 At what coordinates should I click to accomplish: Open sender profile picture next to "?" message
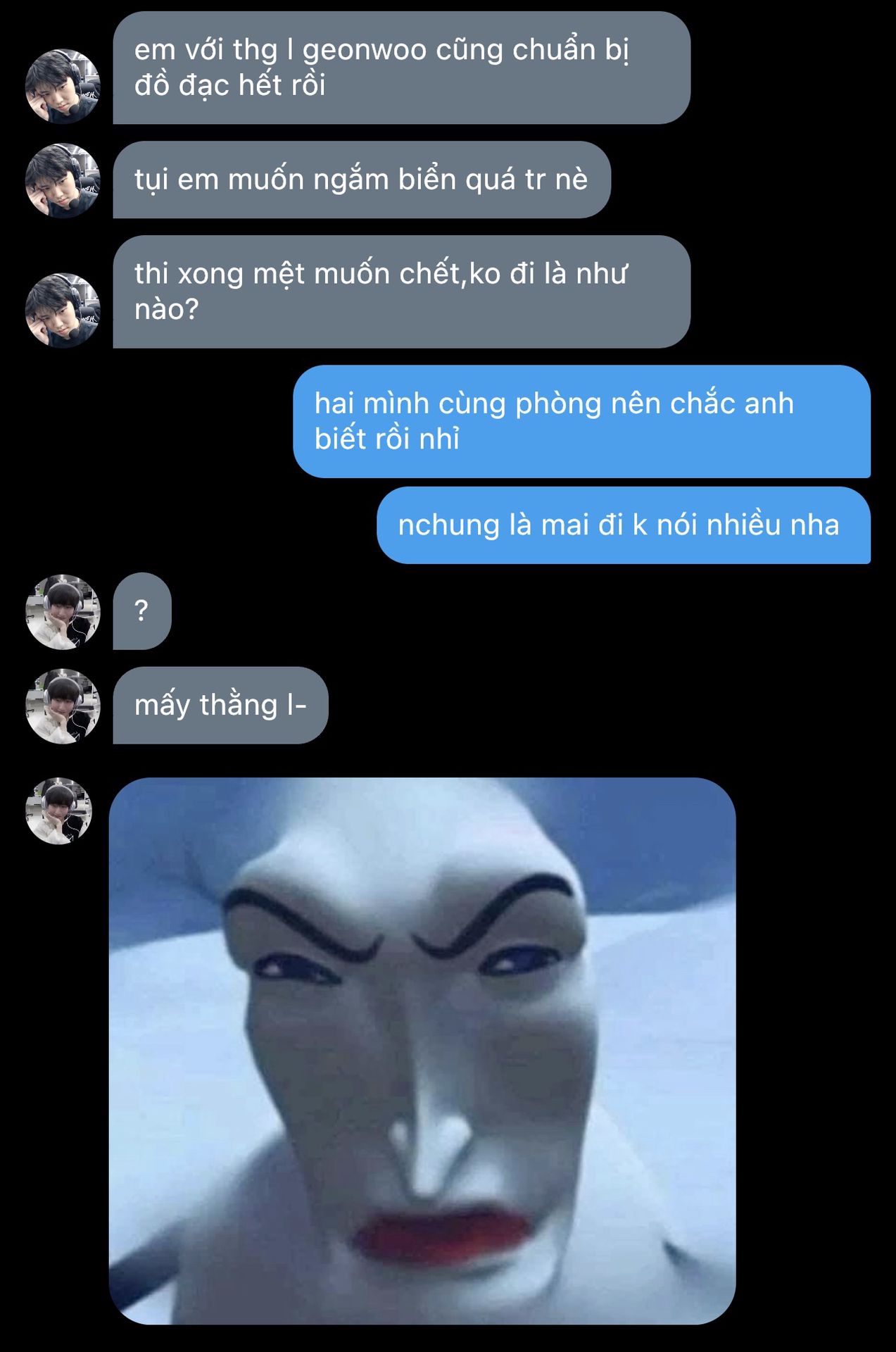[x=63, y=611]
